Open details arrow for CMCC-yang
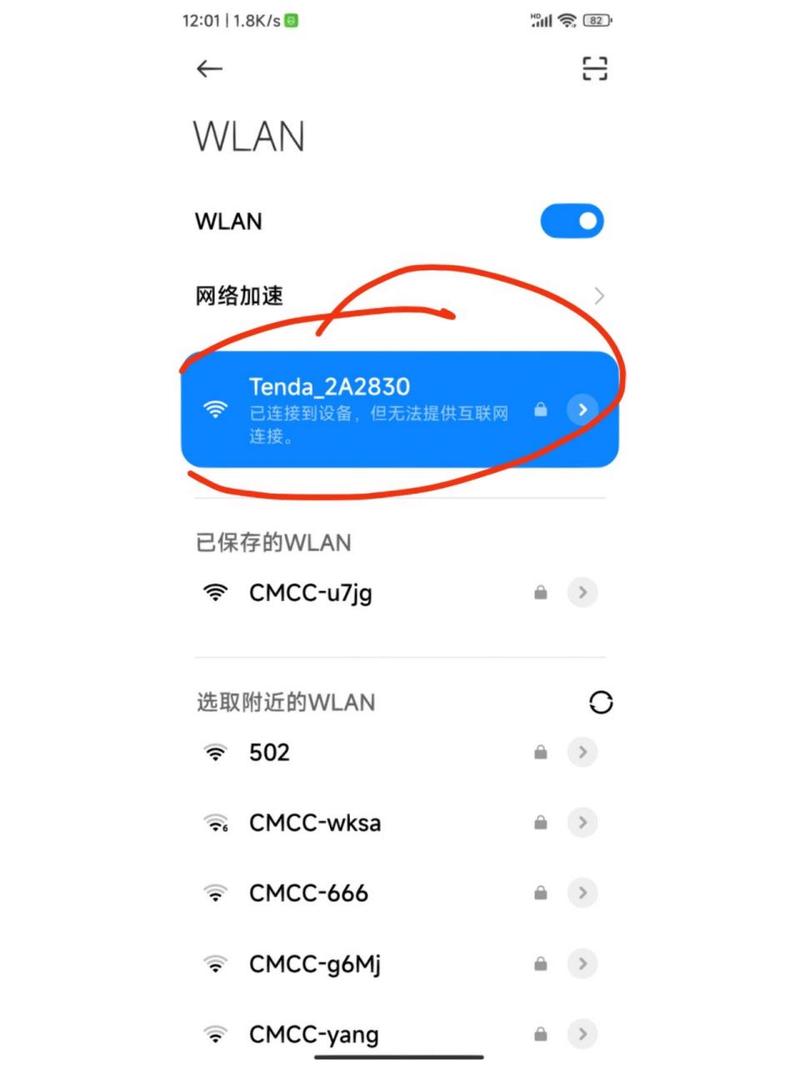This screenshot has width=800, height=1067. pyautogui.click(x=582, y=1034)
